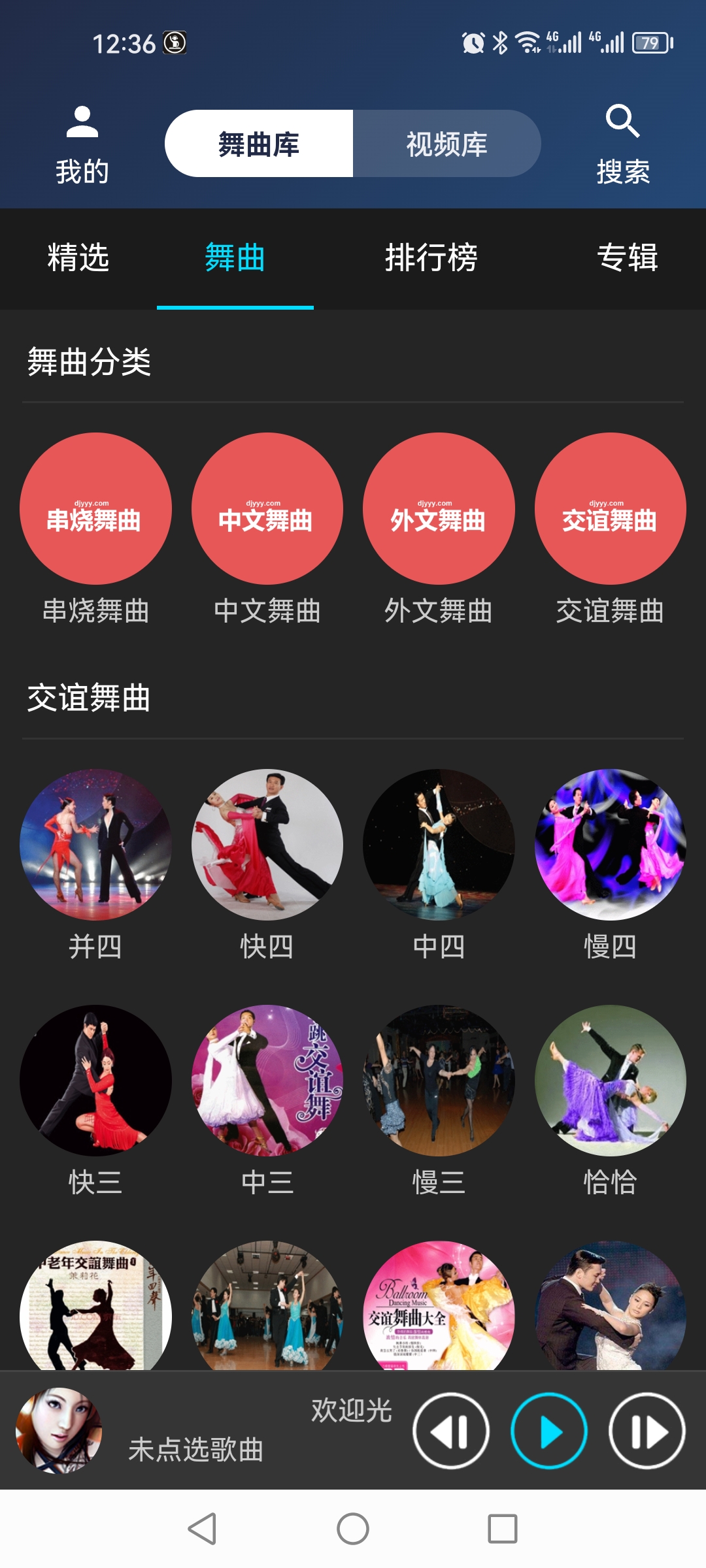Select the 交谊舞曲 category circle
This screenshot has height=1568, width=706.
coord(610,509)
